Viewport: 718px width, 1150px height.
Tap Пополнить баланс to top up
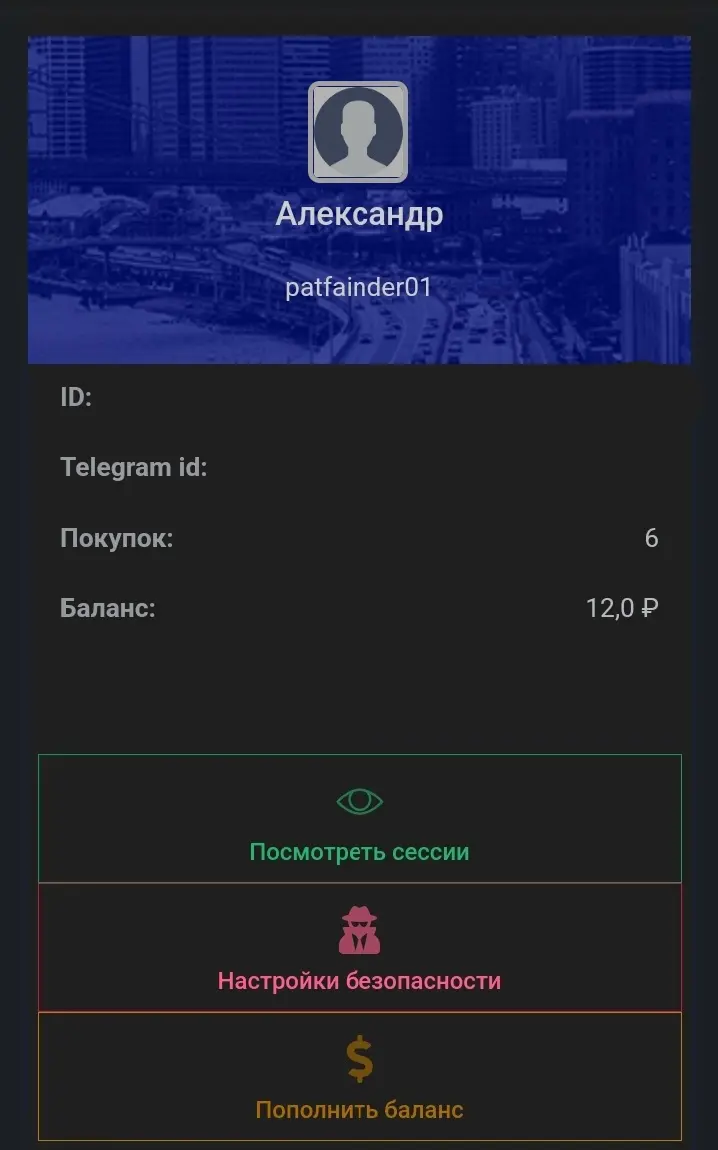click(359, 1077)
